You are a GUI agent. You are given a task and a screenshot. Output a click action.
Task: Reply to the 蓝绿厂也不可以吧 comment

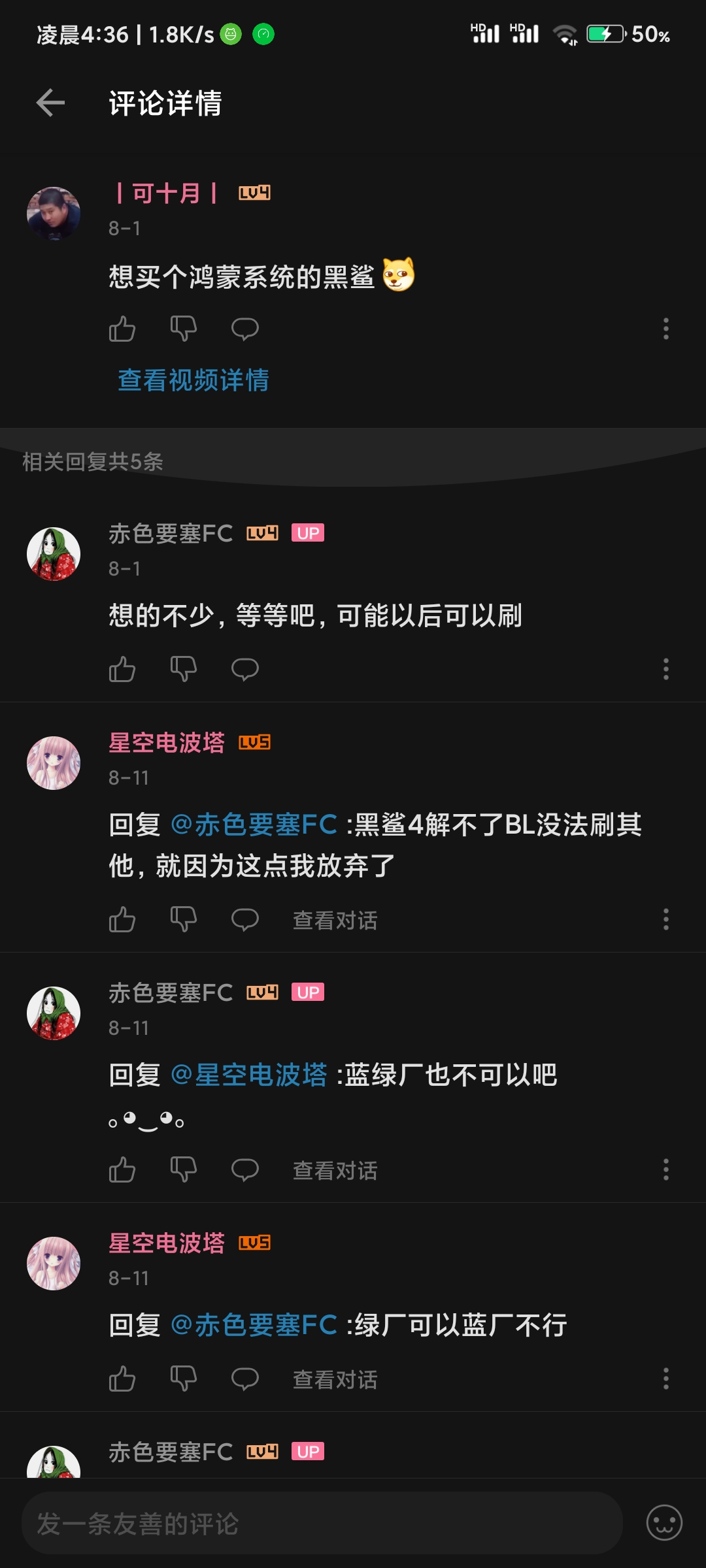click(245, 1169)
